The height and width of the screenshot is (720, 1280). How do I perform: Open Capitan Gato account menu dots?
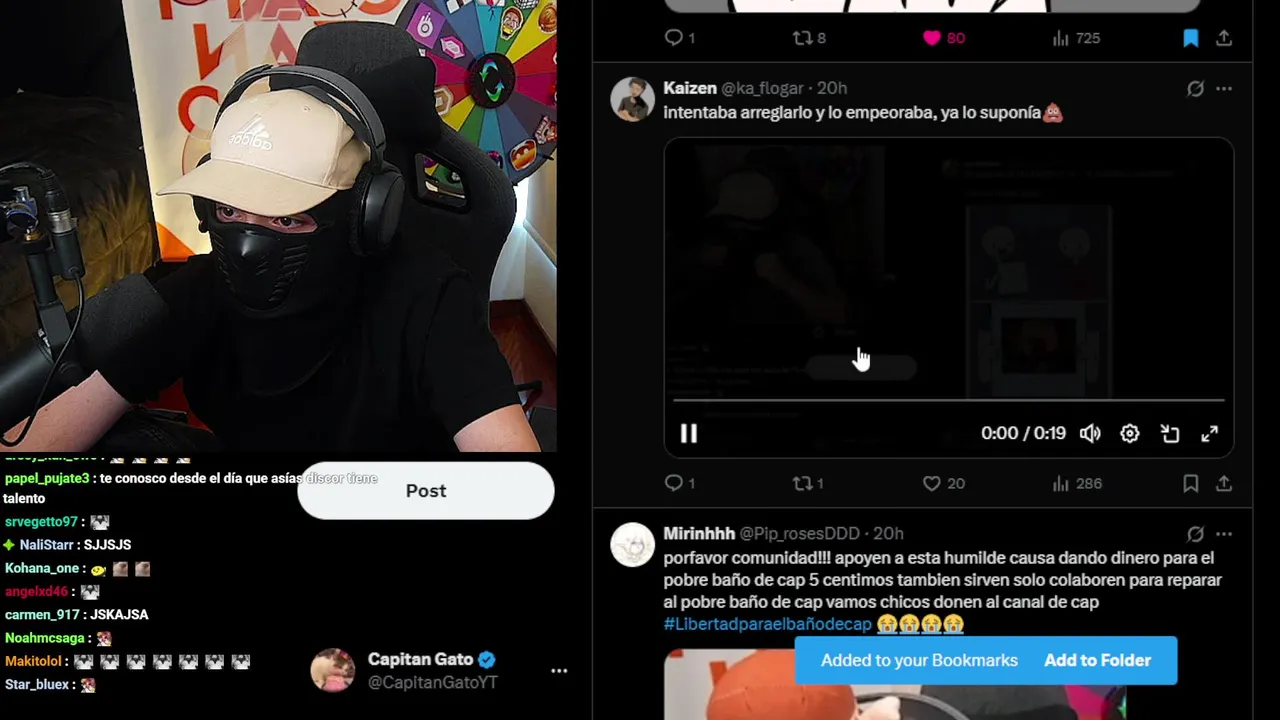pos(559,671)
